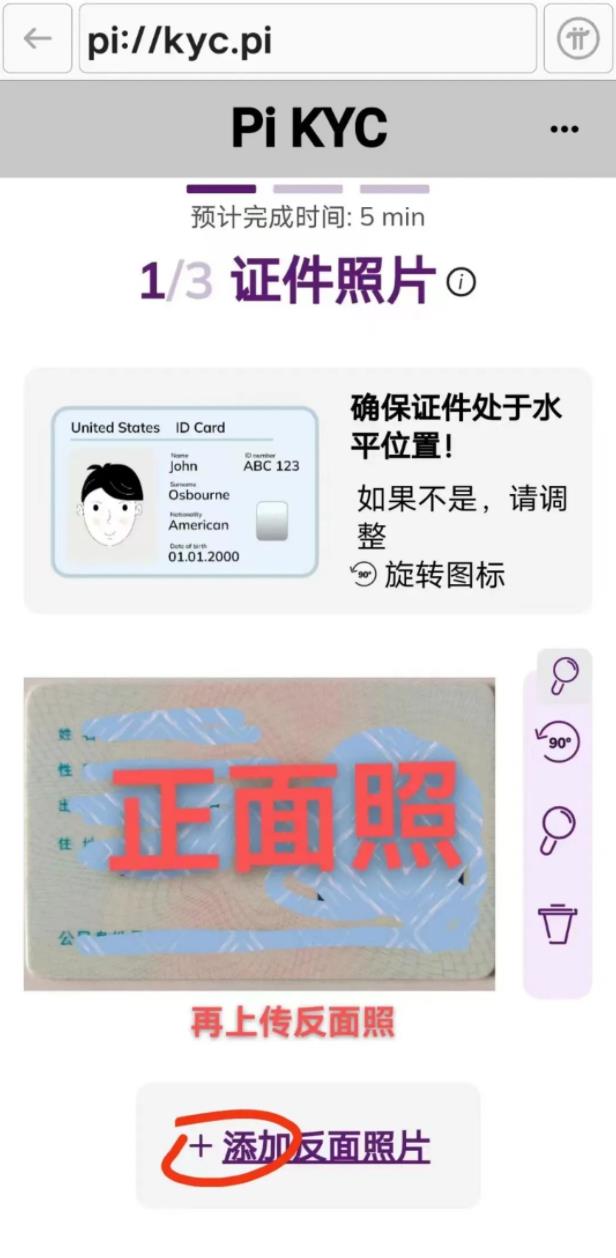Delete the uploaded front photo
616x1258 pixels.
(x=558, y=923)
